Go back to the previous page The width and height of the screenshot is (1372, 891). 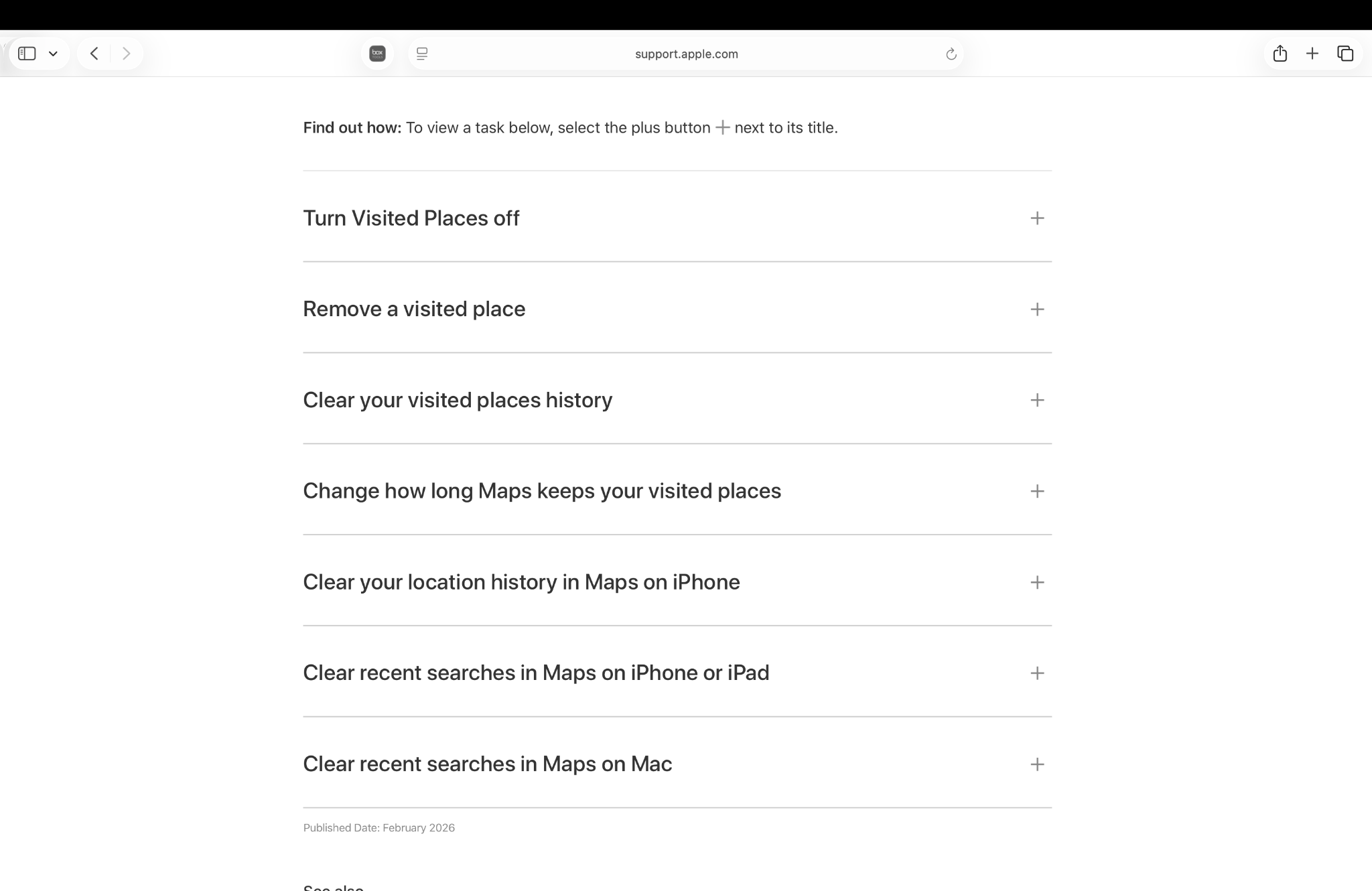94,54
